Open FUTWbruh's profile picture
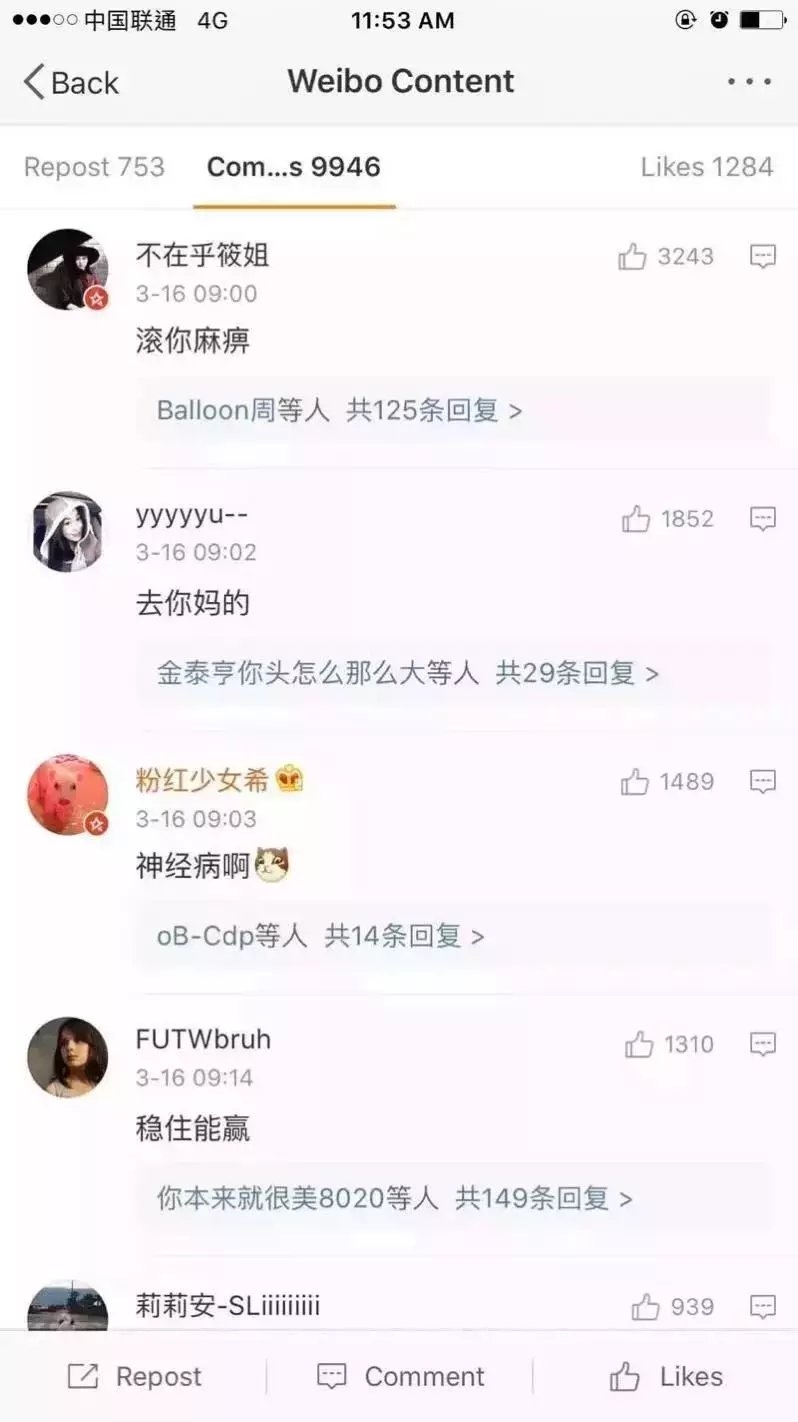Viewport: 798px width, 1422px height. click(67, 1058)
